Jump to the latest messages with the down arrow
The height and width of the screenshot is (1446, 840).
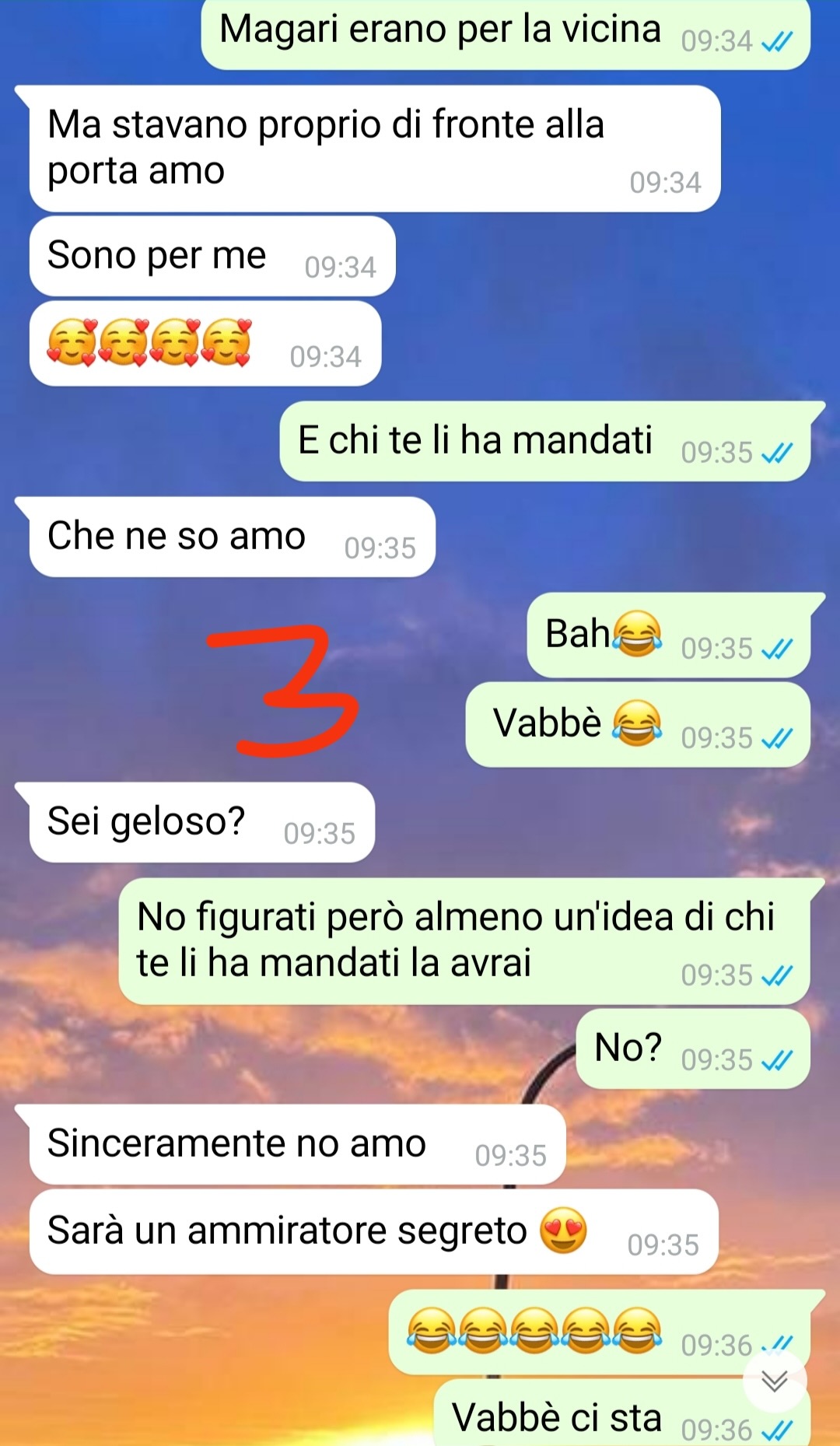tap(775, 1381)
